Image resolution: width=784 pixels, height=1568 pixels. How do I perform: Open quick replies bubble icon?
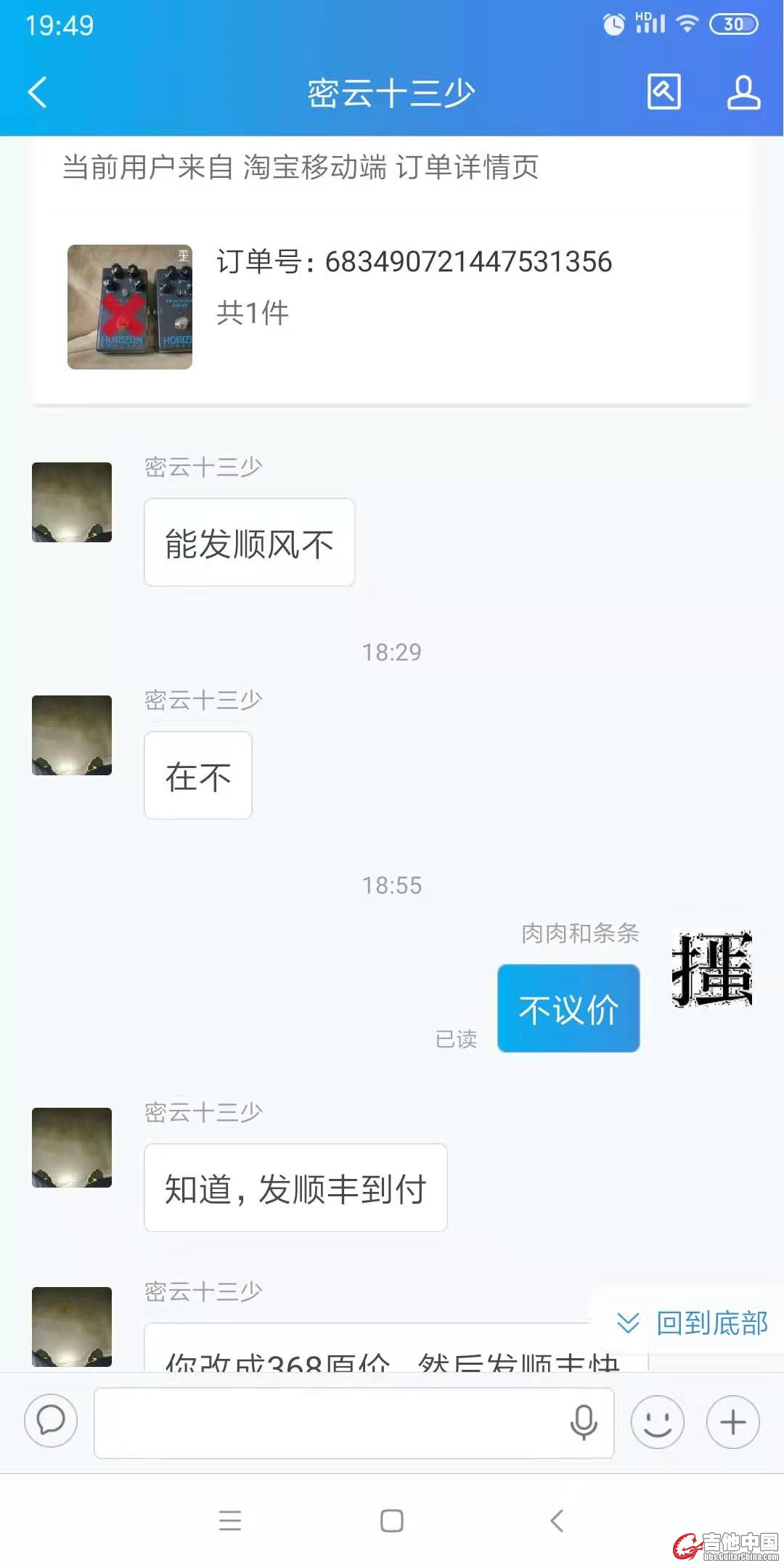(51, 1421)
